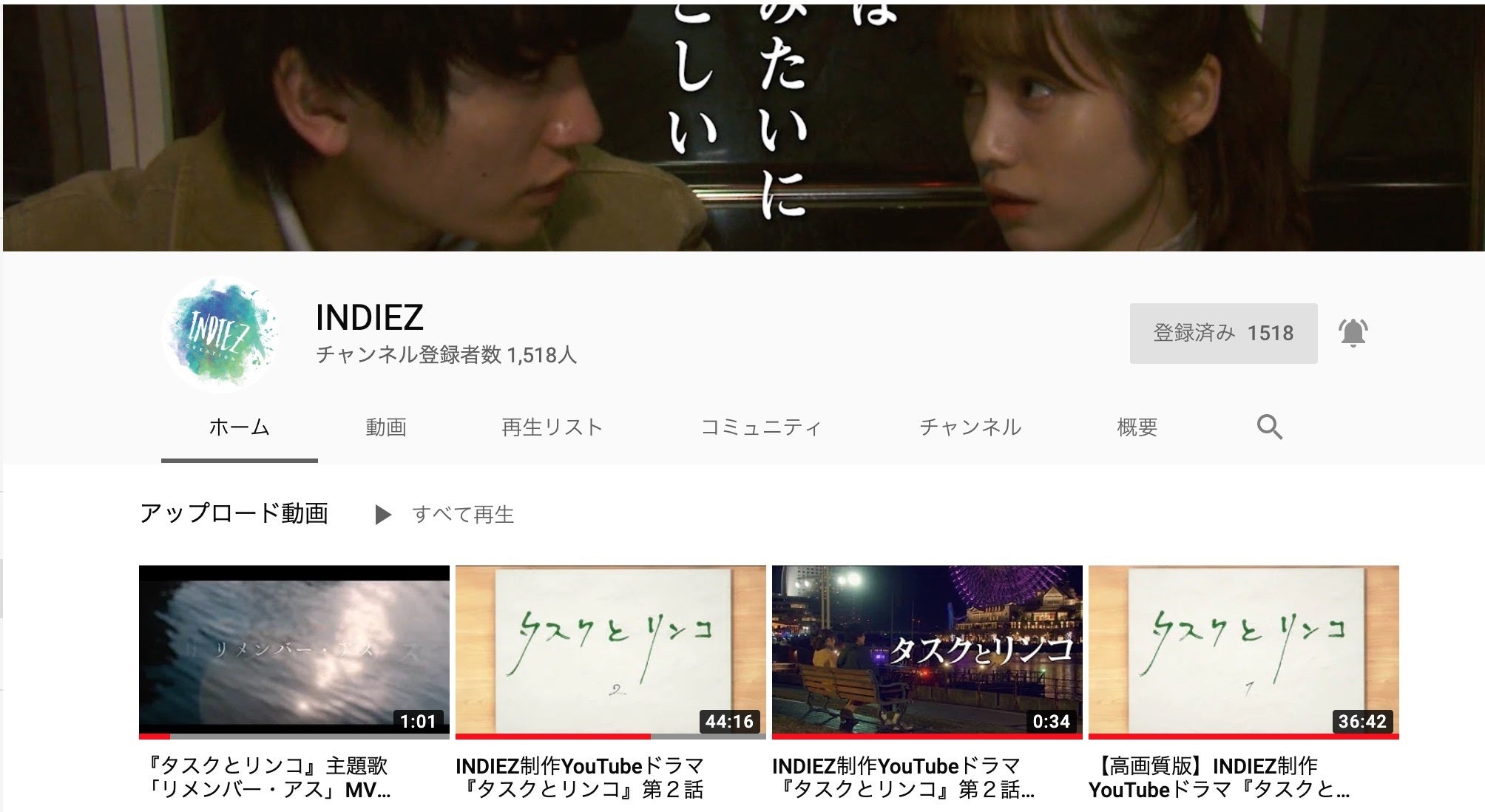Open the 再生リスト tab
Viewport: 1485px width, 812px height.
click(x=552, y=427)
